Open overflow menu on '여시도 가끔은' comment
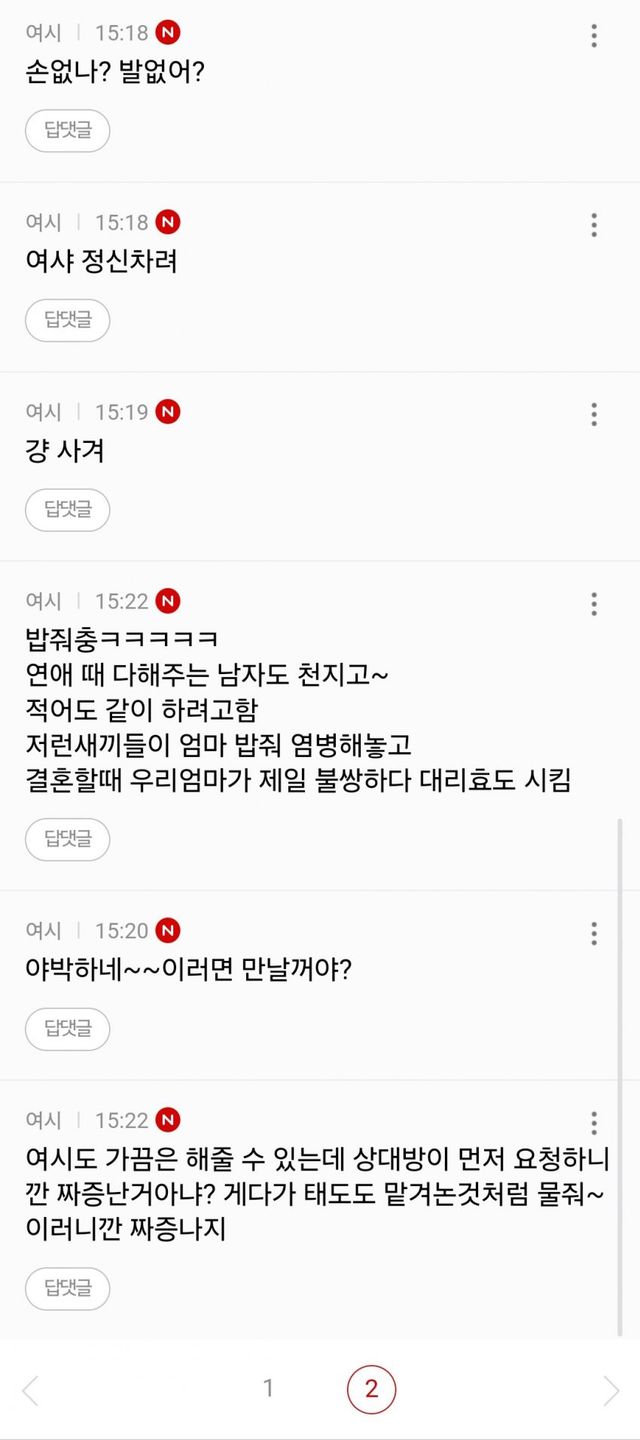This screenshot has height=1440, width=640. point(594,1122)
